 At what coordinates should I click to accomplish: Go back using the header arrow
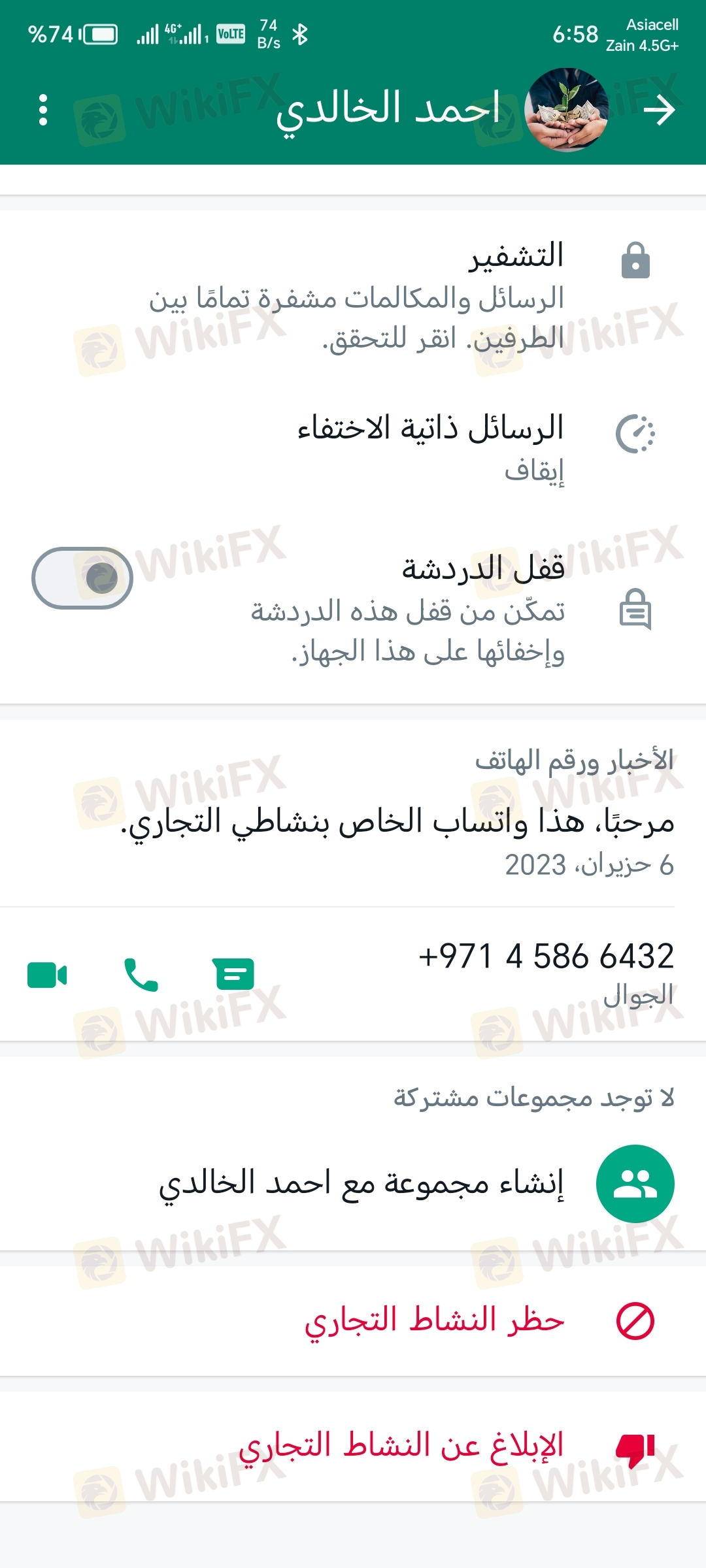tap(658, 110)
